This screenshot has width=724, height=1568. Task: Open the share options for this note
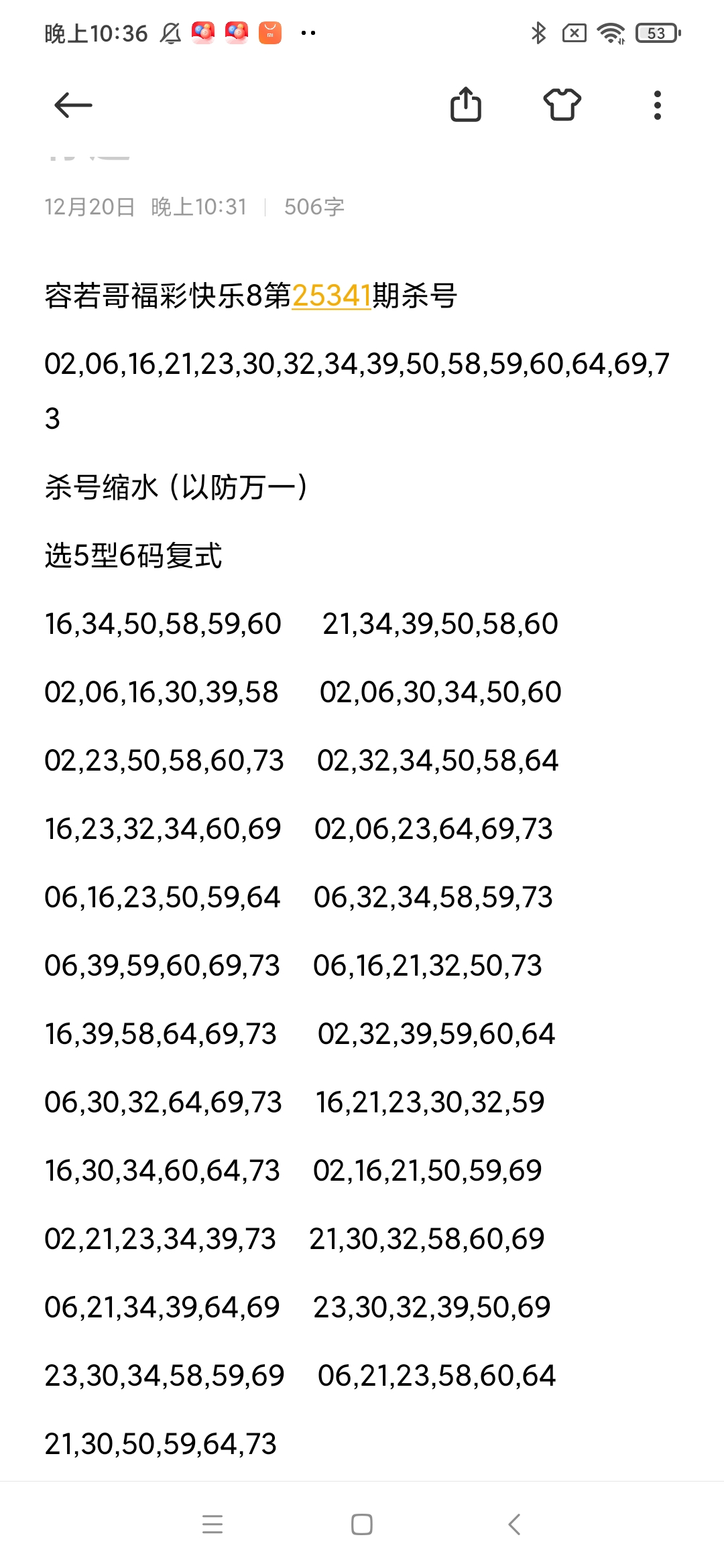[x=467, y=105]
